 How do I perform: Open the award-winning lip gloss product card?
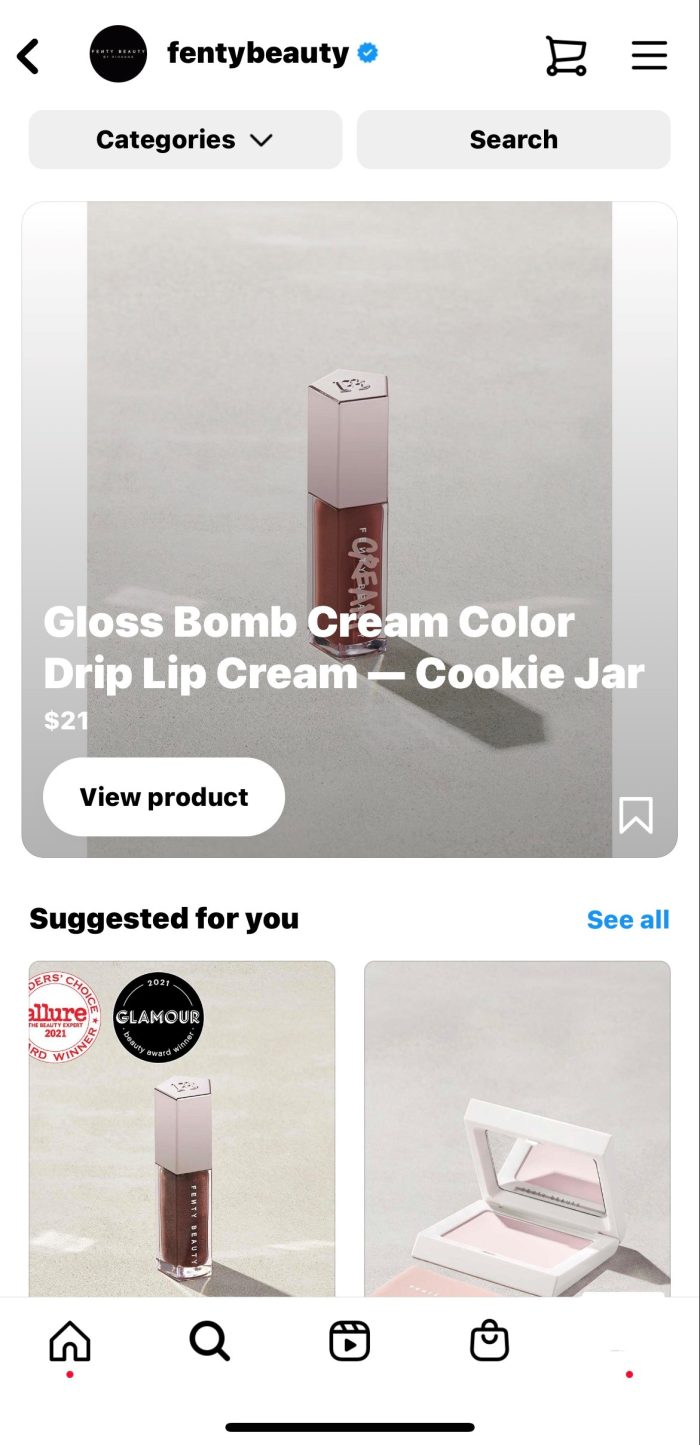[x=182, y=1128]
